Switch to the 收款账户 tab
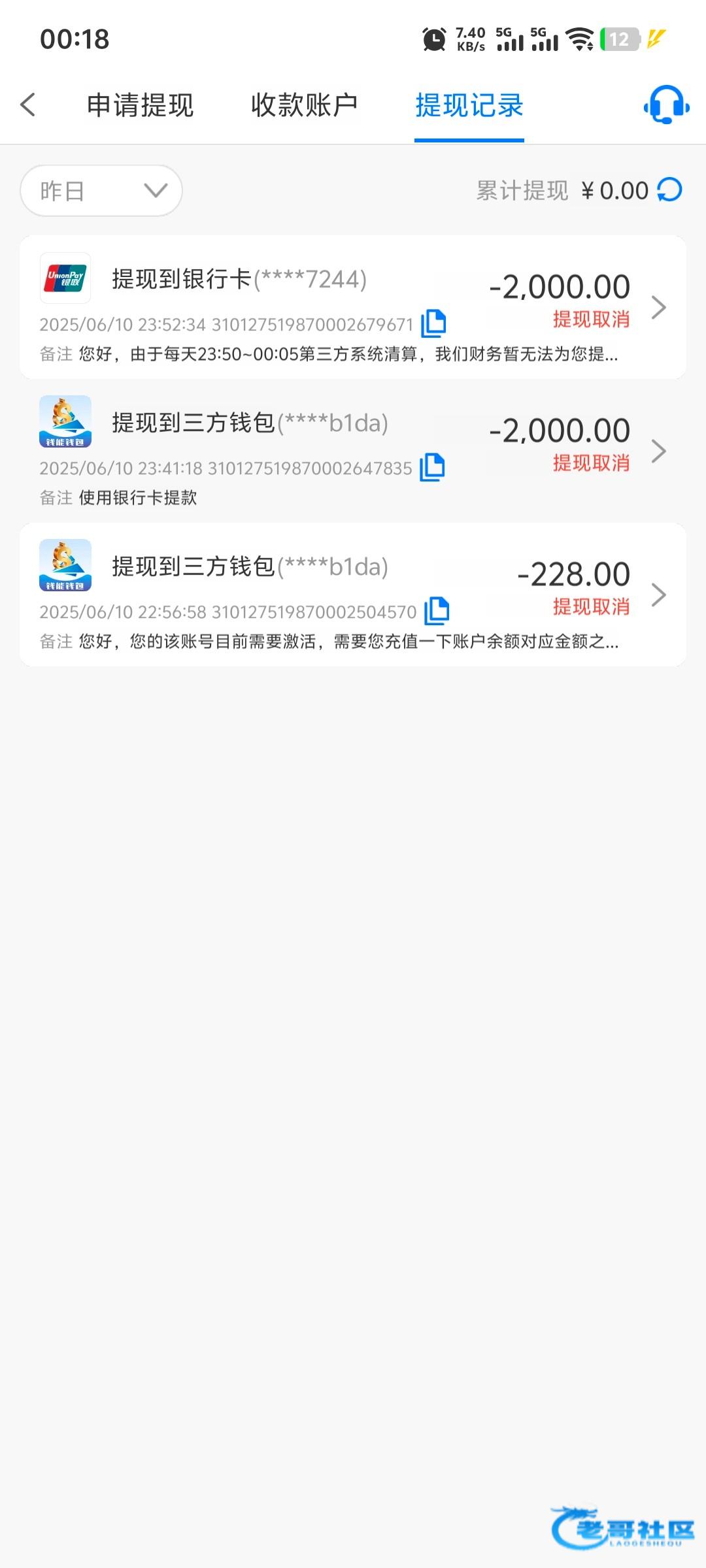This screenshot has height=1568, width=706. pyautogui.click(x=305, y=105)
